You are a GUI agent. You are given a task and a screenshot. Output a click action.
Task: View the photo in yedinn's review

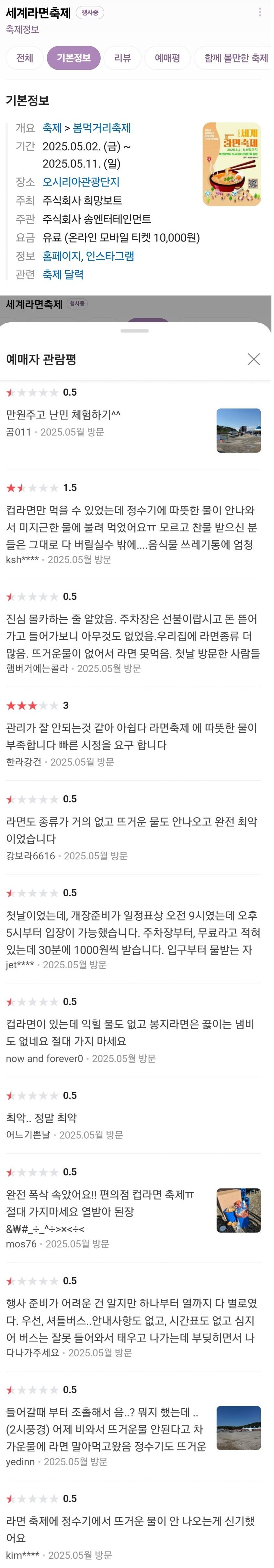(239, 1428)
